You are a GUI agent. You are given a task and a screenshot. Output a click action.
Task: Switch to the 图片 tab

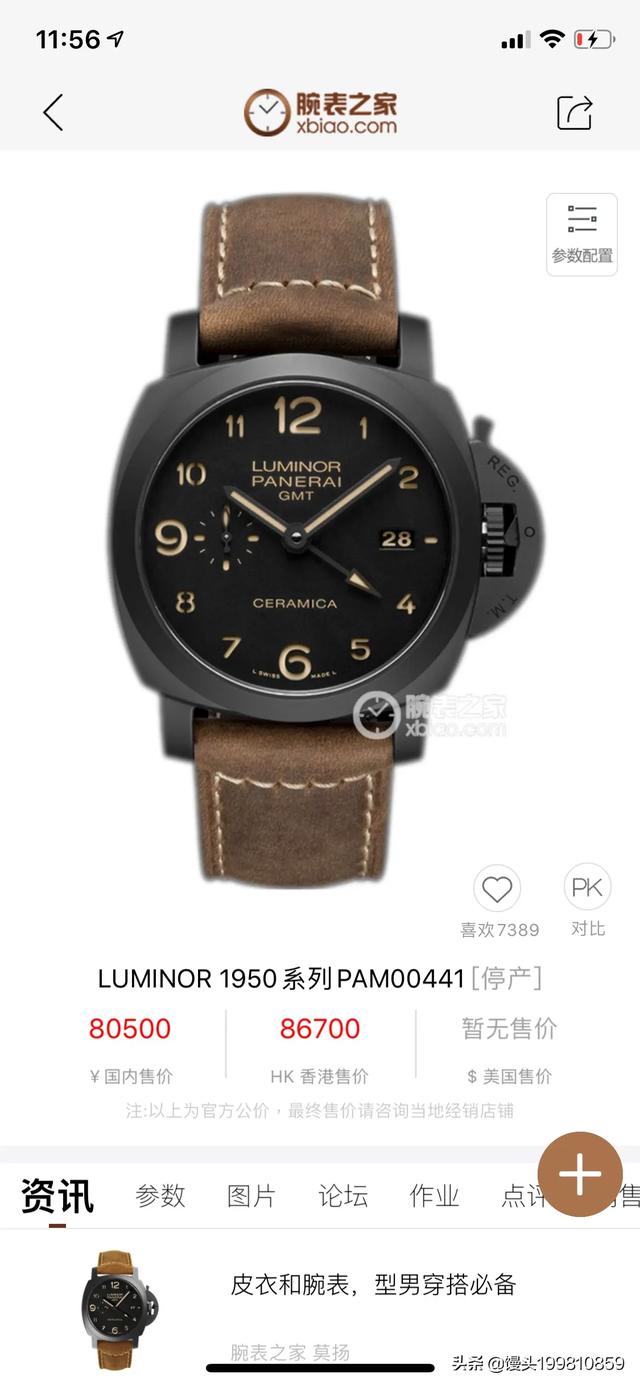(x=252, y=1196)
